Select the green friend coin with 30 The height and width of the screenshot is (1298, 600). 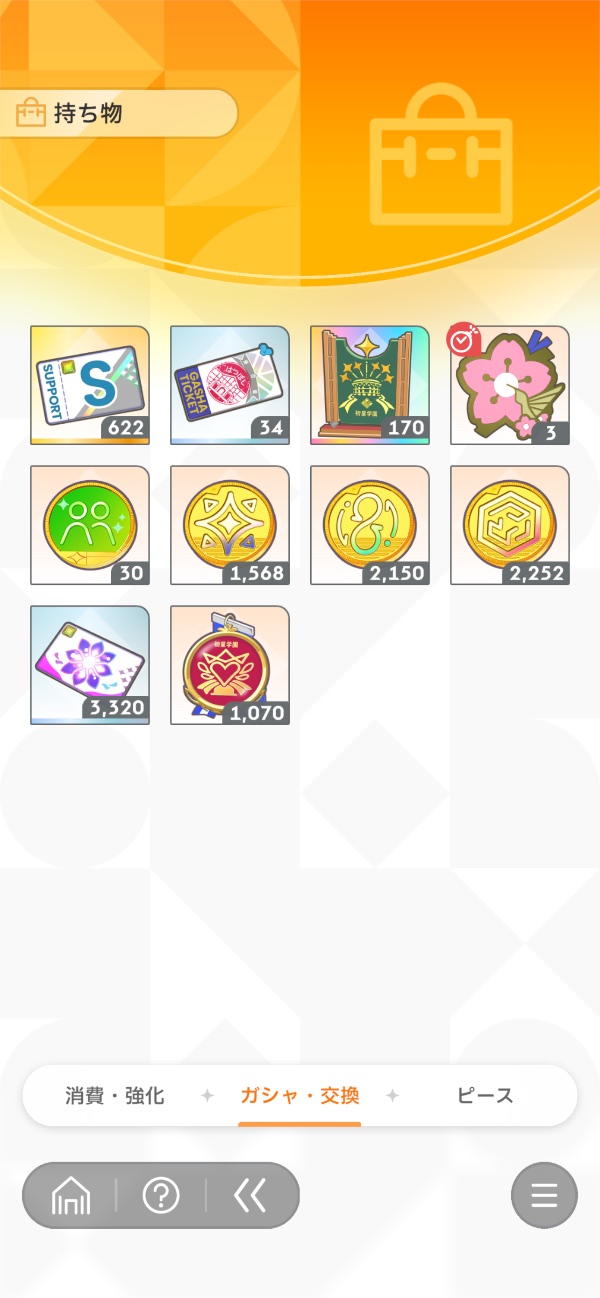click(x=90, y=525)
